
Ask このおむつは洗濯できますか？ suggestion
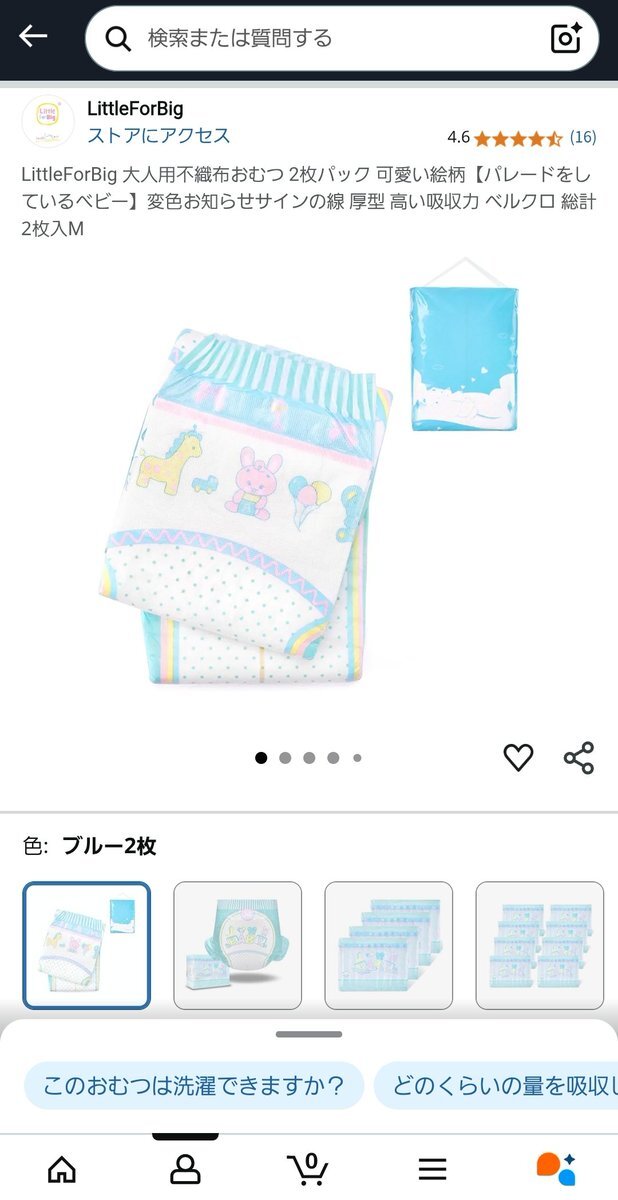[194, 1085]
